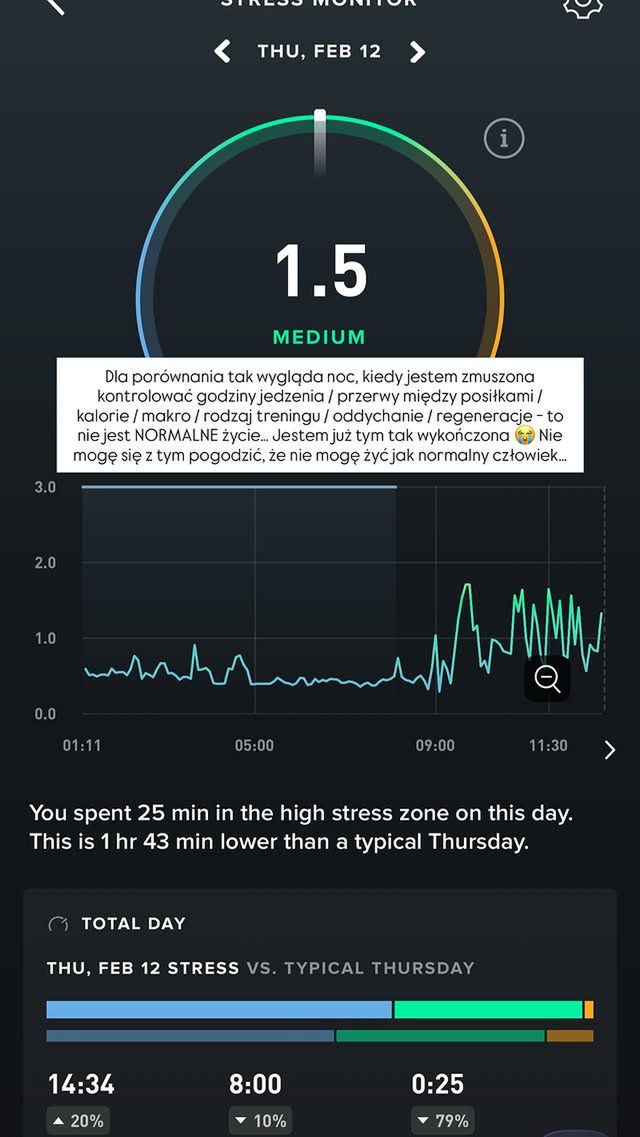
Task: Open the Stress Monitor settings gear
Action: 583,6
